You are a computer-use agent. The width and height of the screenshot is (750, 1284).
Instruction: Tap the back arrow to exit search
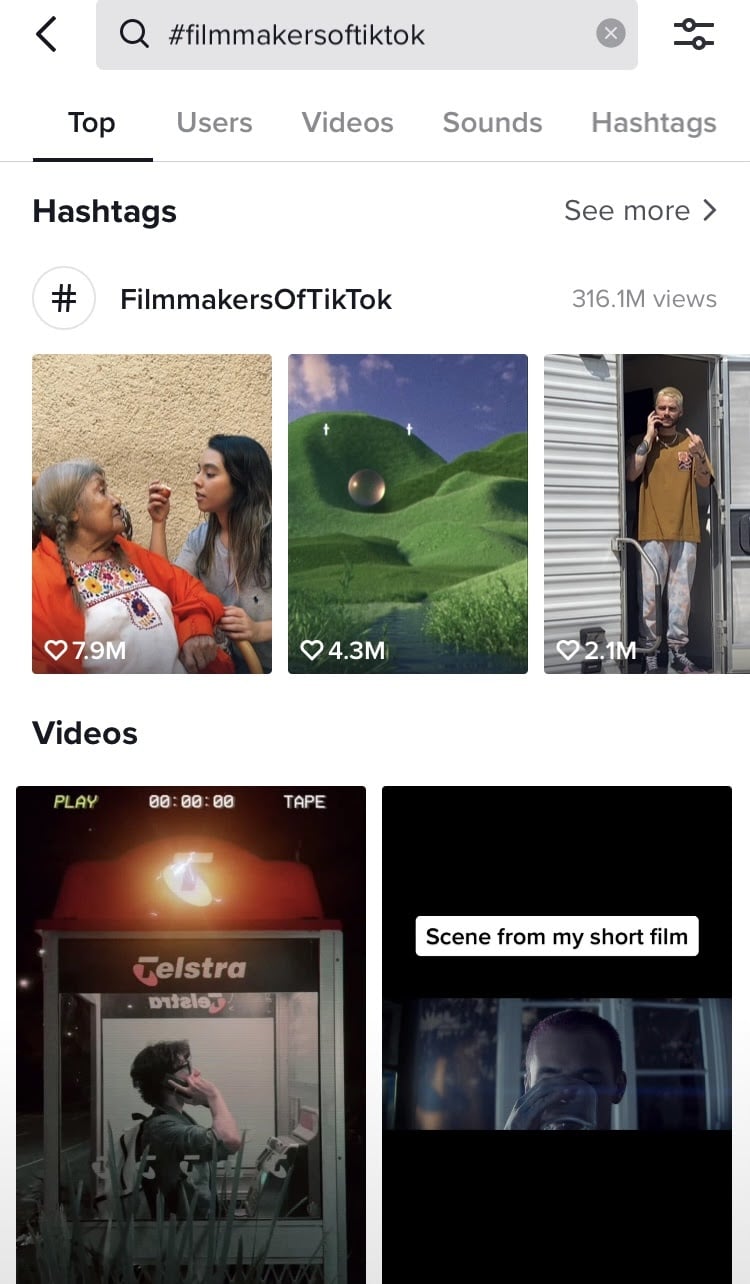47,33
